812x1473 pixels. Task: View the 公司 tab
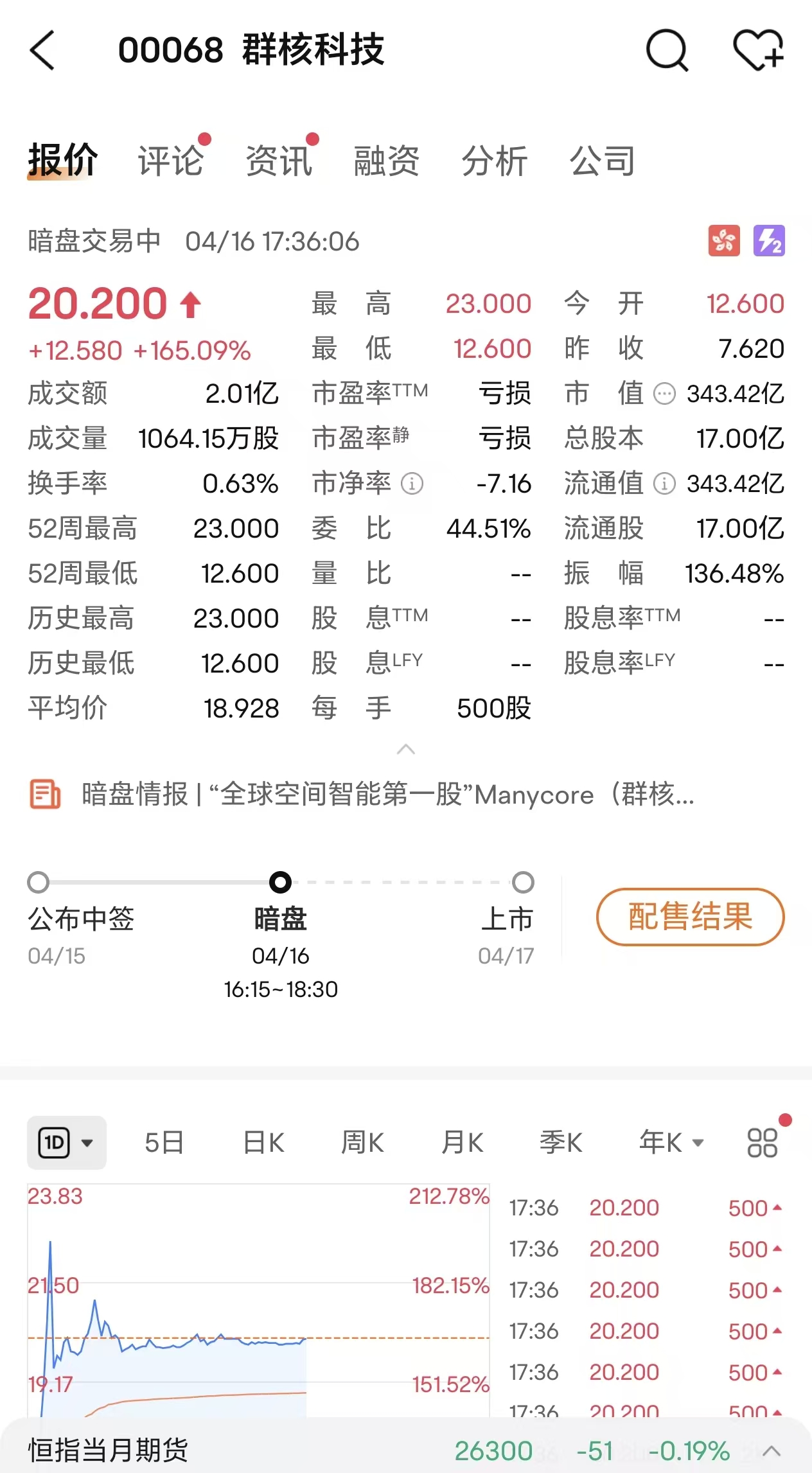pos(603,161)
